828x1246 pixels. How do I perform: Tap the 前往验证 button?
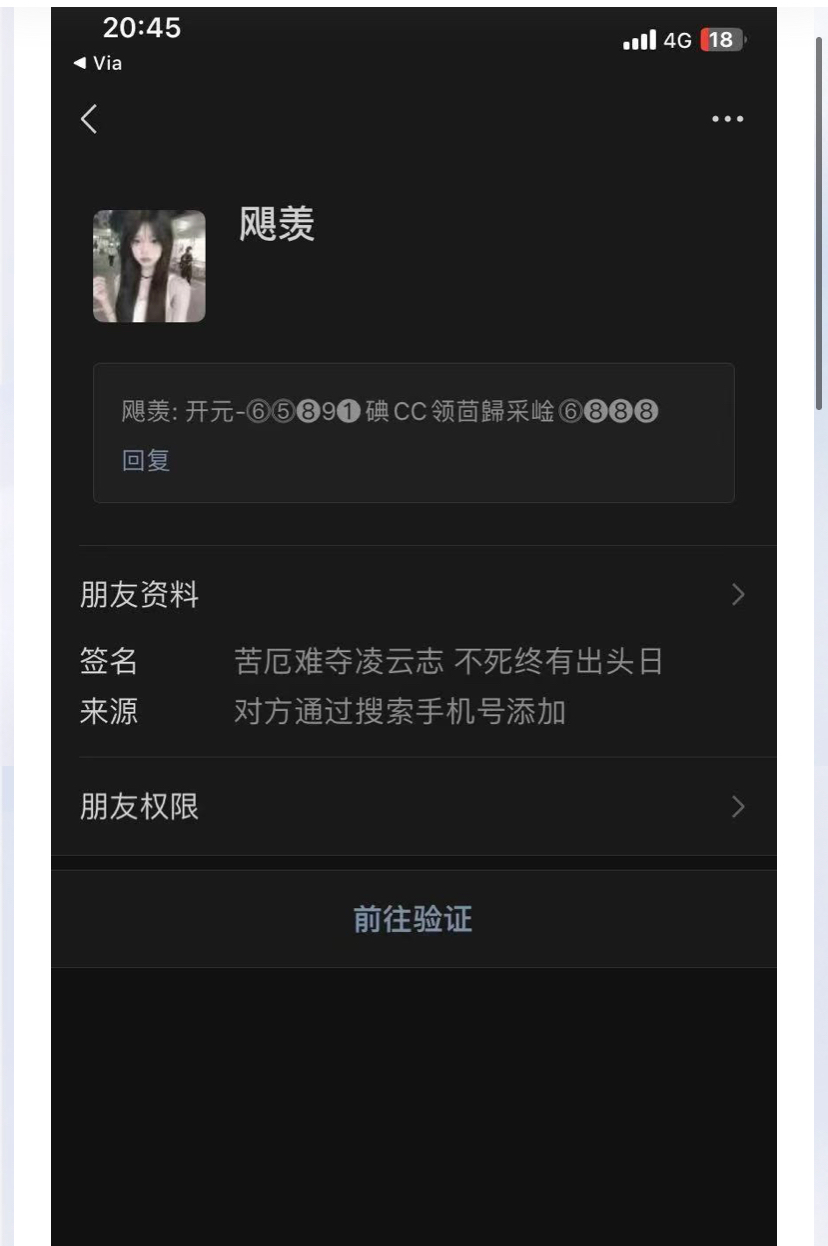point(413,919)
